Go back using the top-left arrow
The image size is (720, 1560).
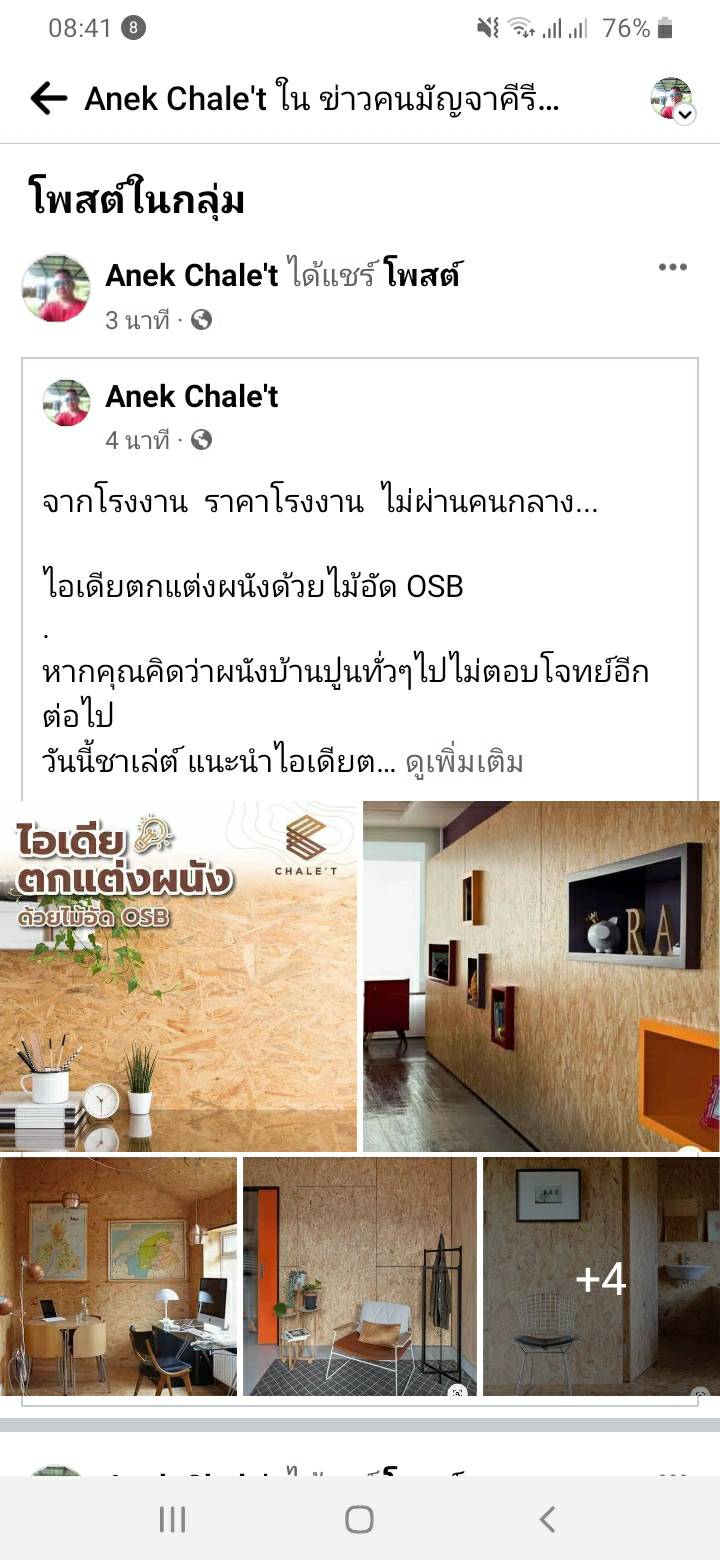point(47,98)
